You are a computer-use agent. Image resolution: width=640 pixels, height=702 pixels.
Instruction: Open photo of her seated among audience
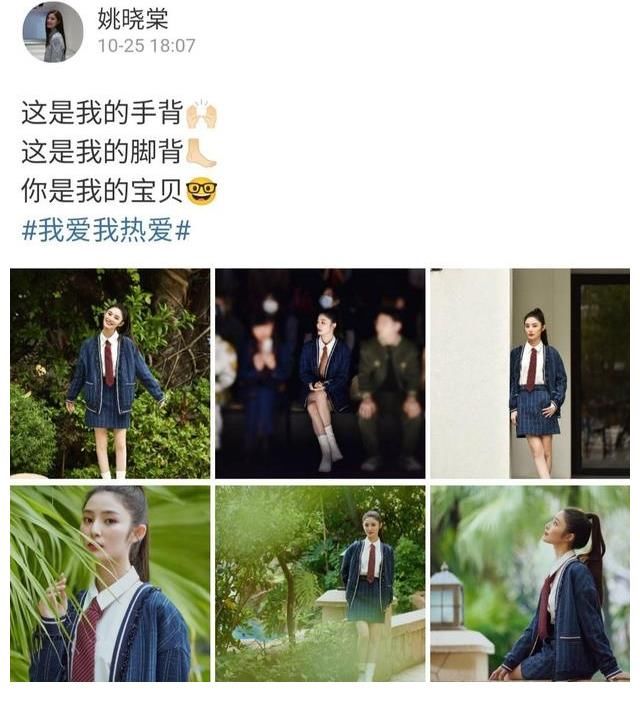coord(320,372)
